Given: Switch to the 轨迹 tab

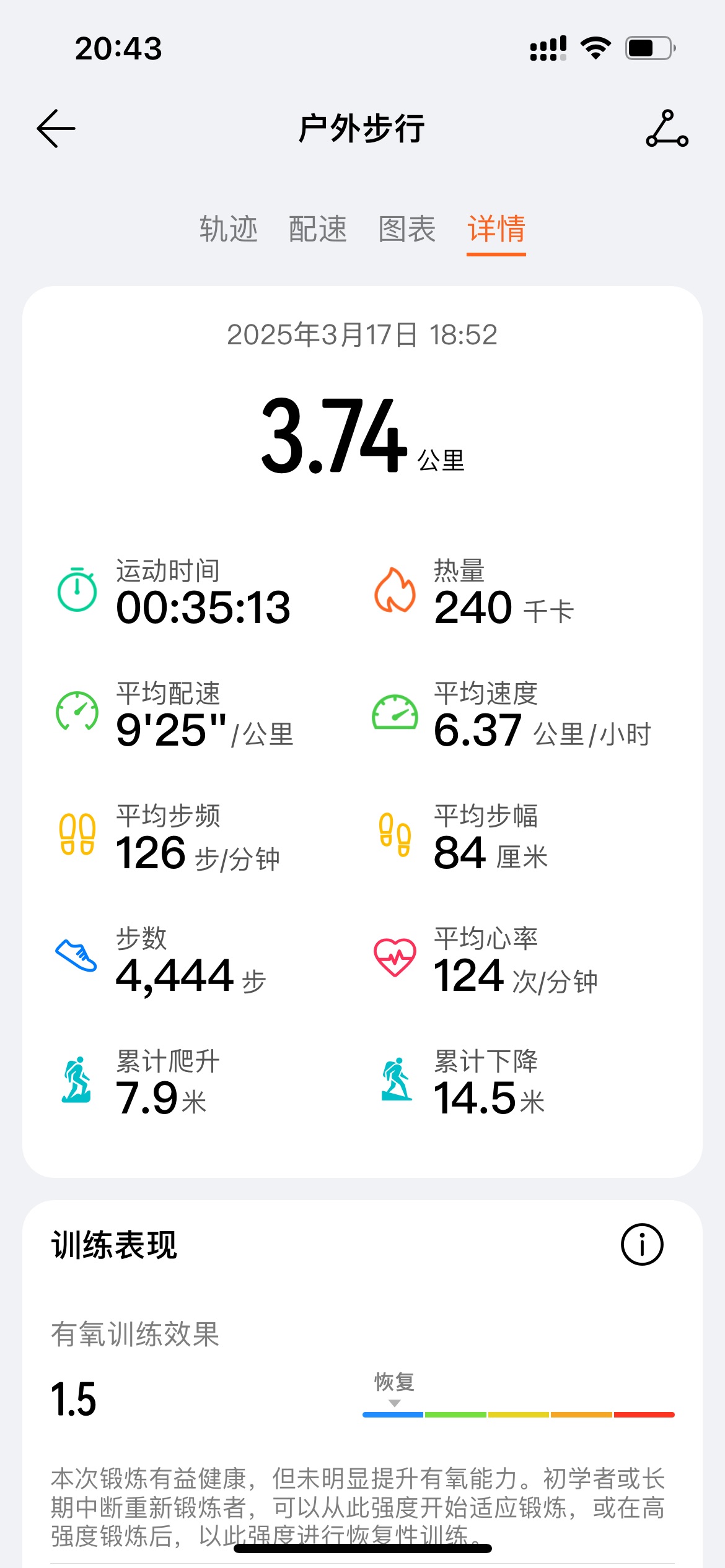Looking at the screenshot, I should 228,229.
